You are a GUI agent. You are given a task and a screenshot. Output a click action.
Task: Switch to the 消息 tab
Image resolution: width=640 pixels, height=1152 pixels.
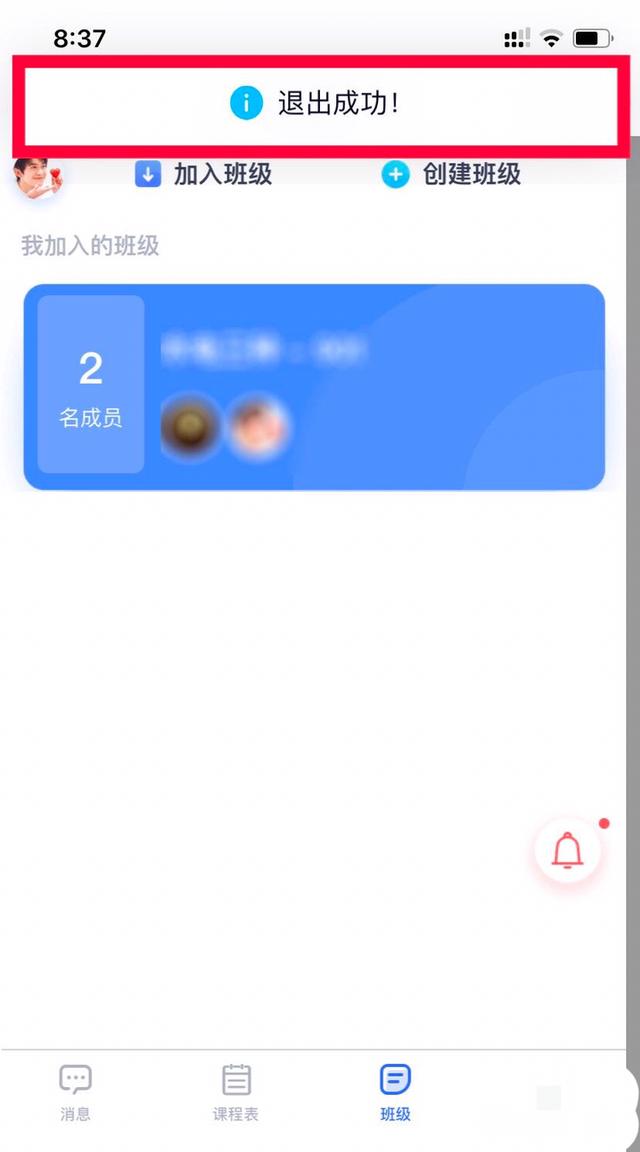(x=75, y=1092)
